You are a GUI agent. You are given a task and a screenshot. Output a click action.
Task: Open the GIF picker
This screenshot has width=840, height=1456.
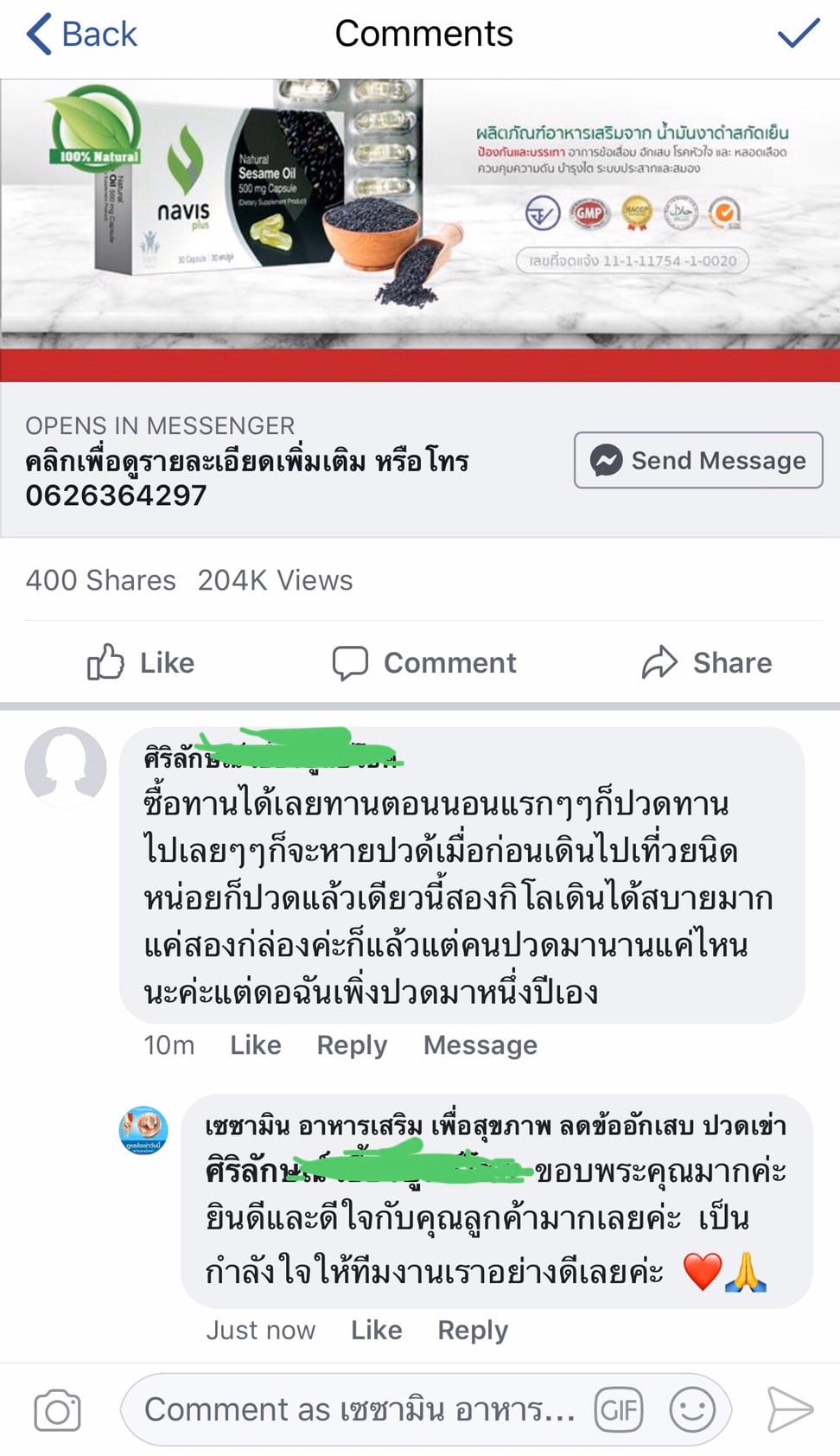[x=618, y=1410]
